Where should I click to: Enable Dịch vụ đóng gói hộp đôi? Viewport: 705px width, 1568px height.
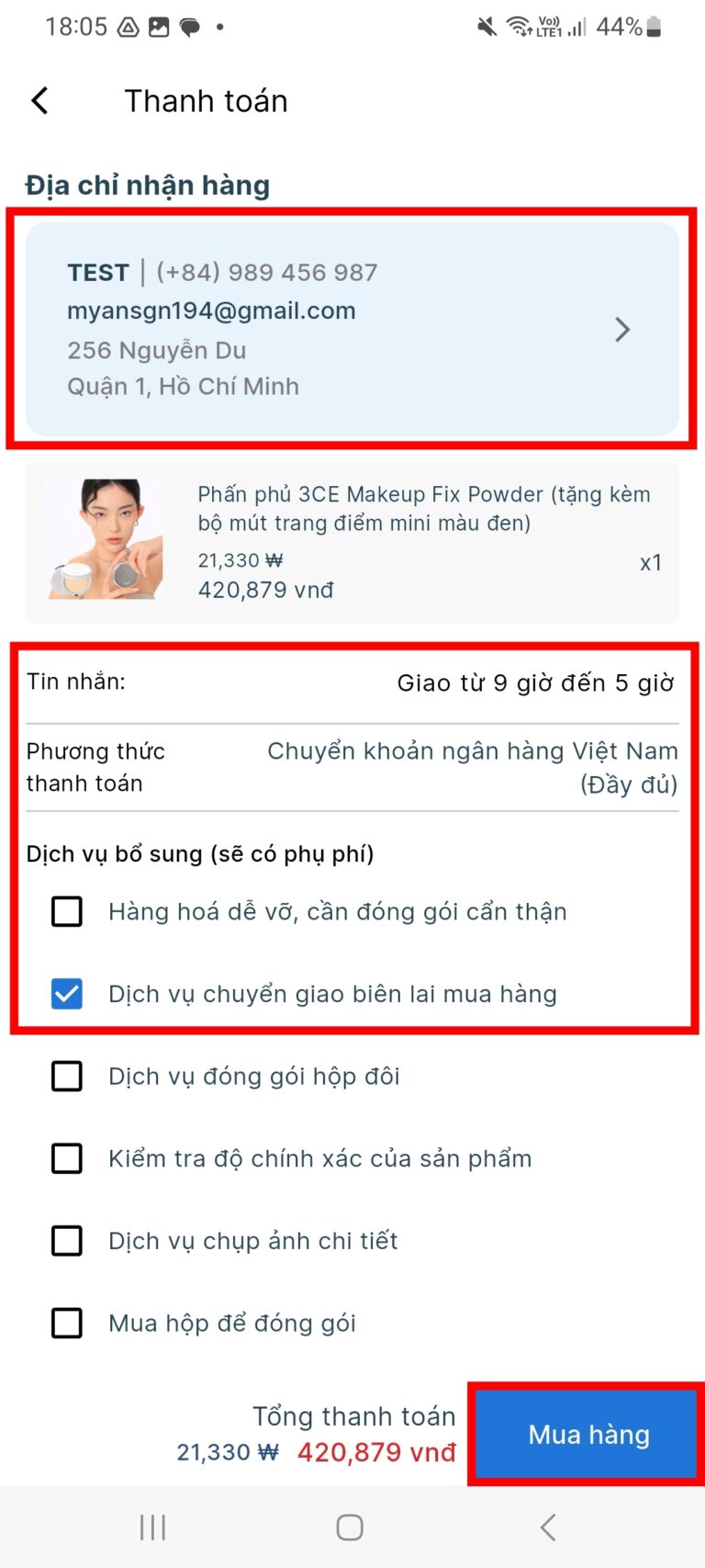click(67, 1076)
